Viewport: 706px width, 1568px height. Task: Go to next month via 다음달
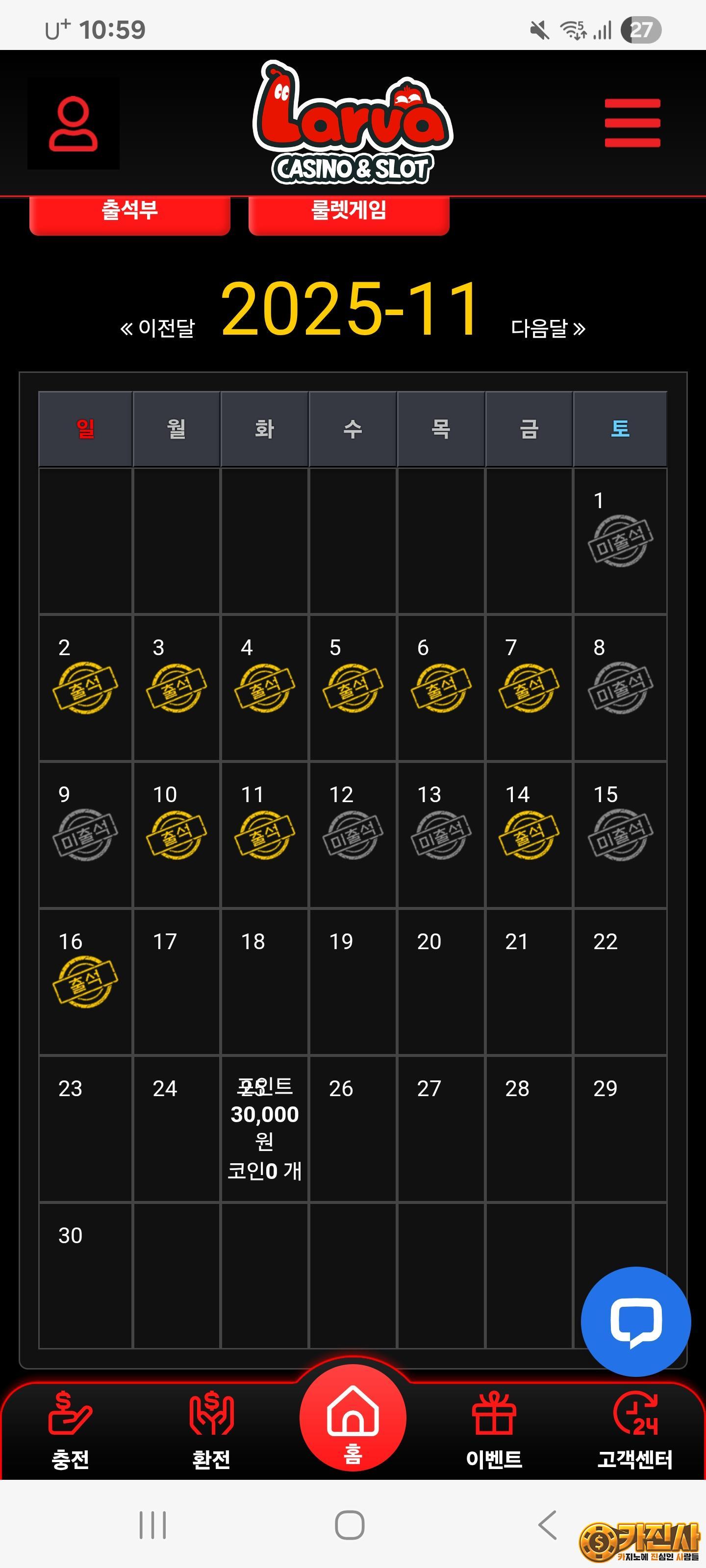coord(548,329)
